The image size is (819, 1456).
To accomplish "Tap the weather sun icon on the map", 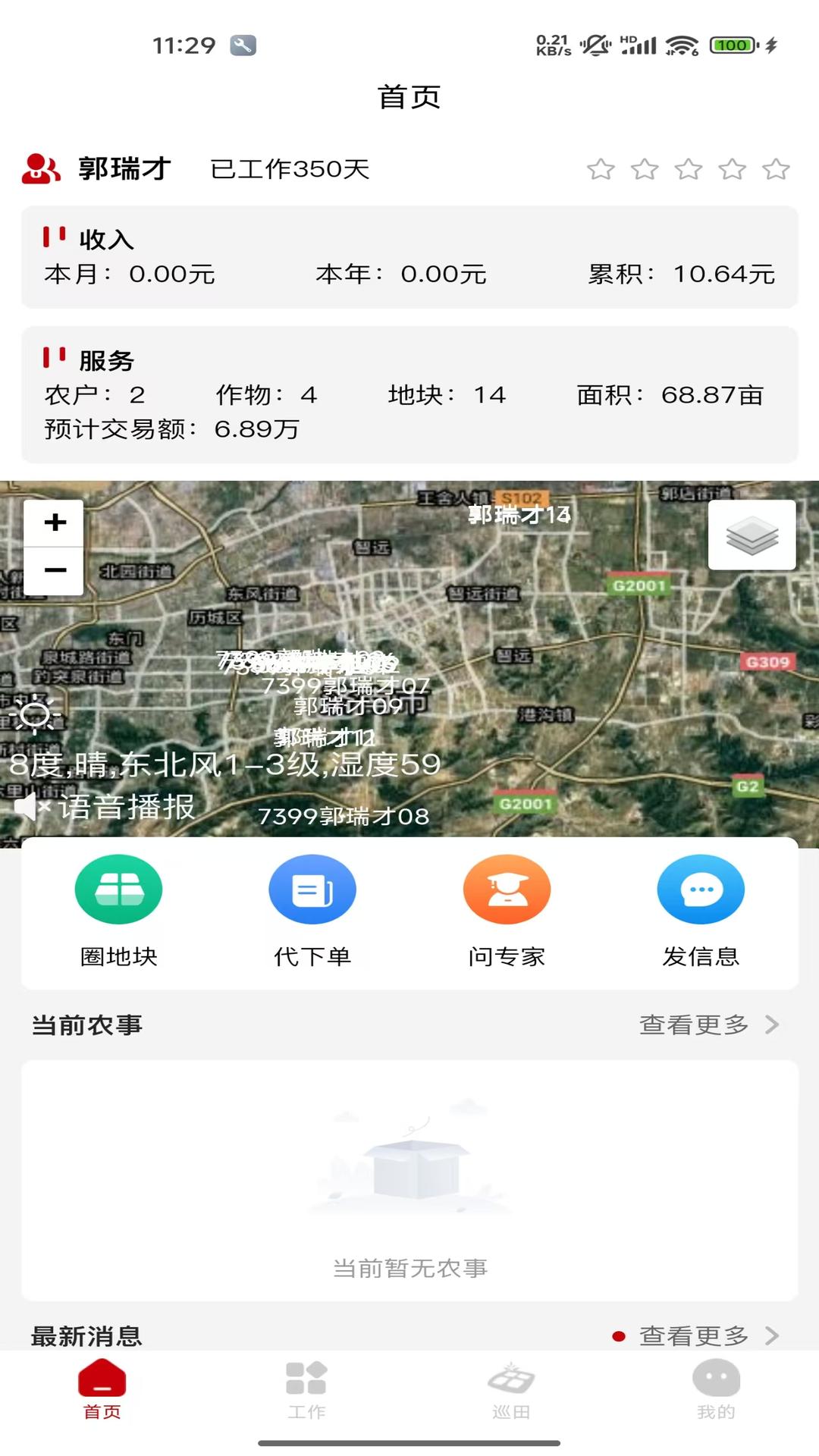I will (36, 714).
